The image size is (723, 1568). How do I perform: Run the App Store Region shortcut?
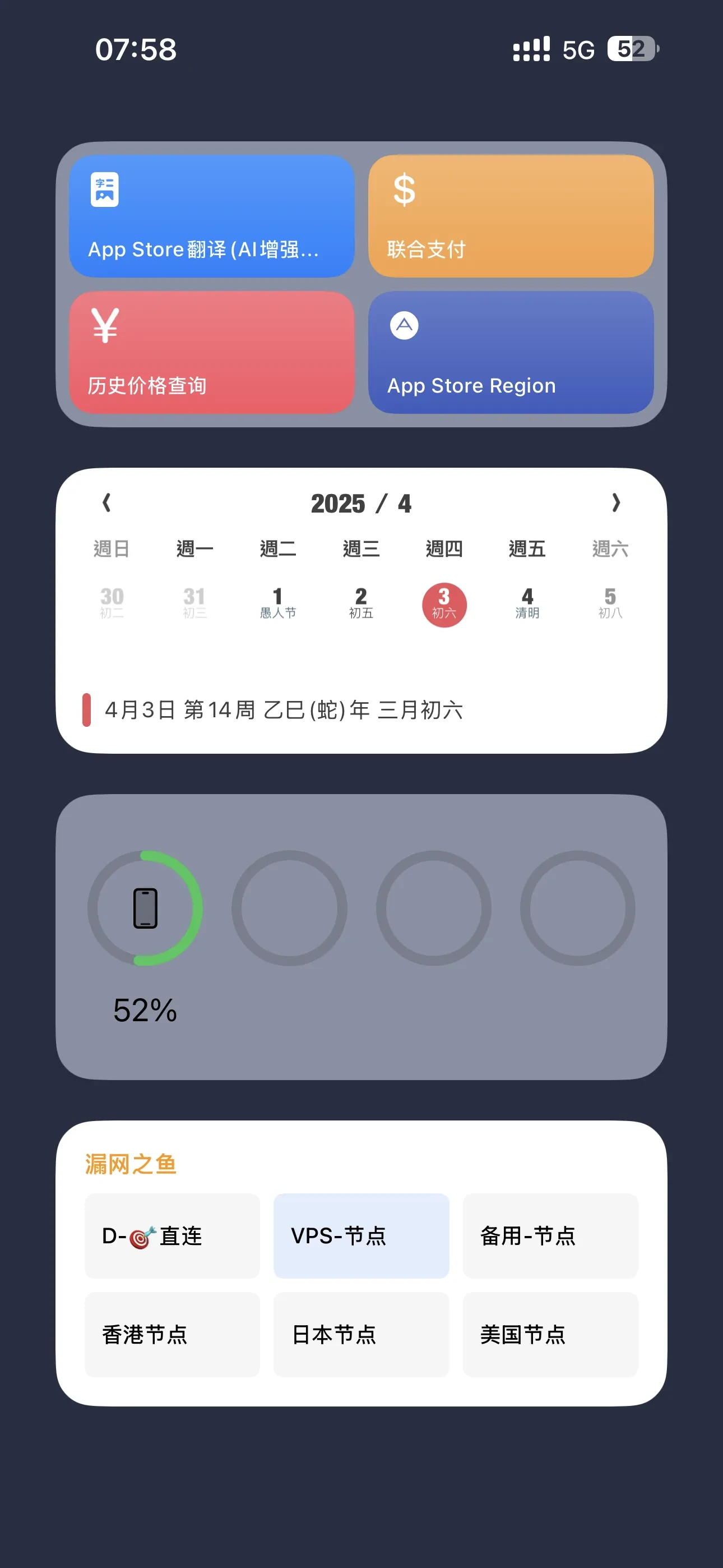coord(511,352)
